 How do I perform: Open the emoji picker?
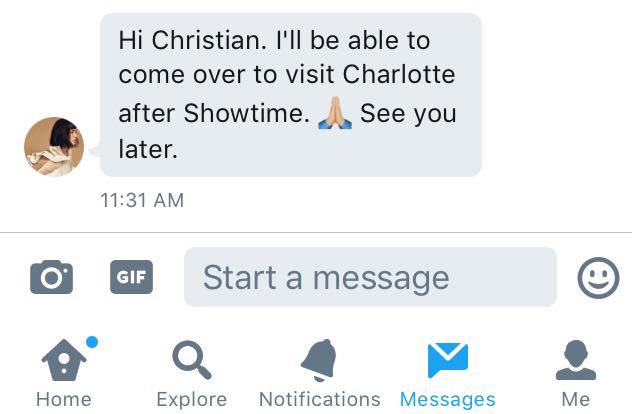point(598,278)
